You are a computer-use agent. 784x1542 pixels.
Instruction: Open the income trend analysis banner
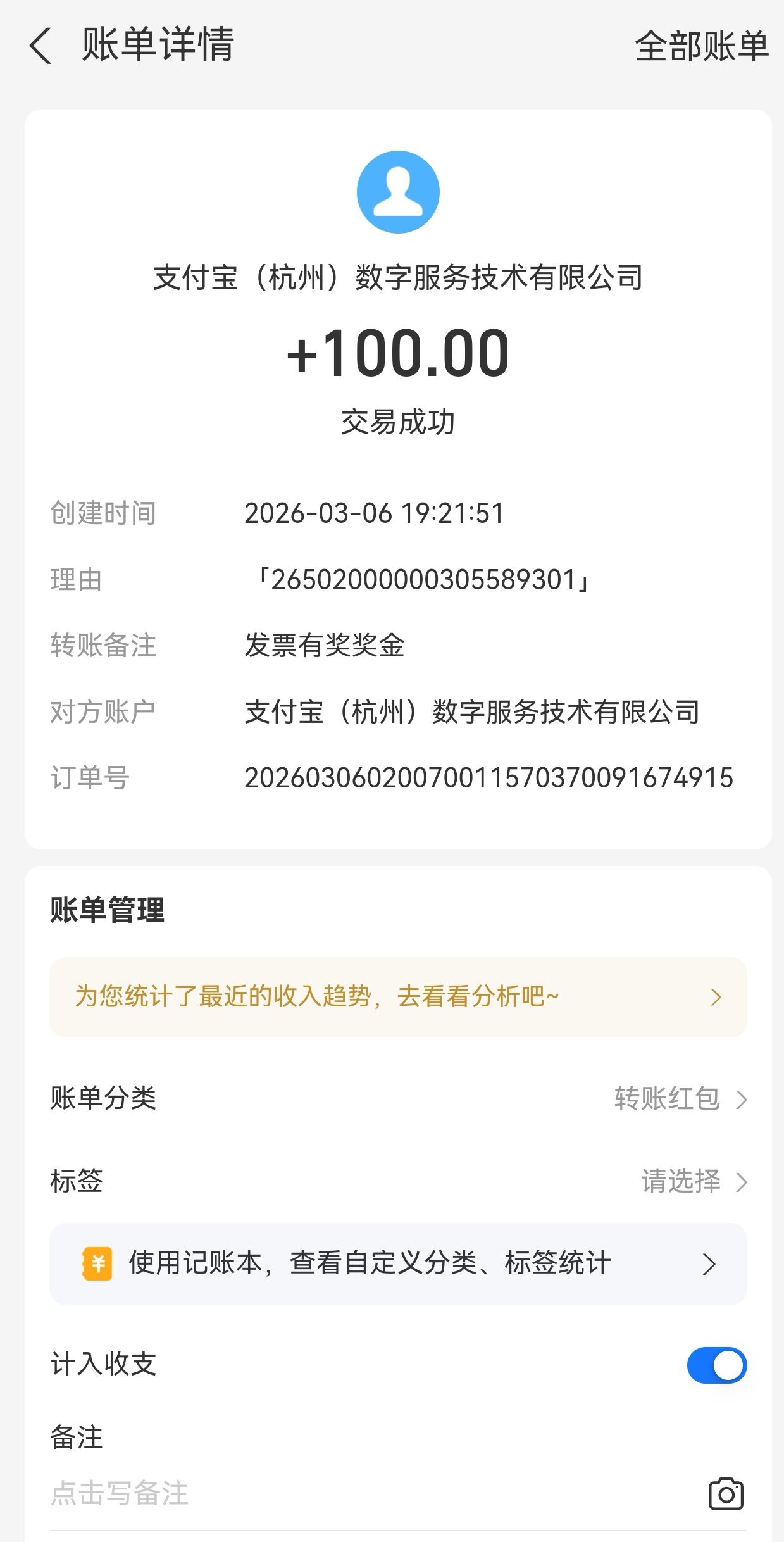click(x=398, y=997)
